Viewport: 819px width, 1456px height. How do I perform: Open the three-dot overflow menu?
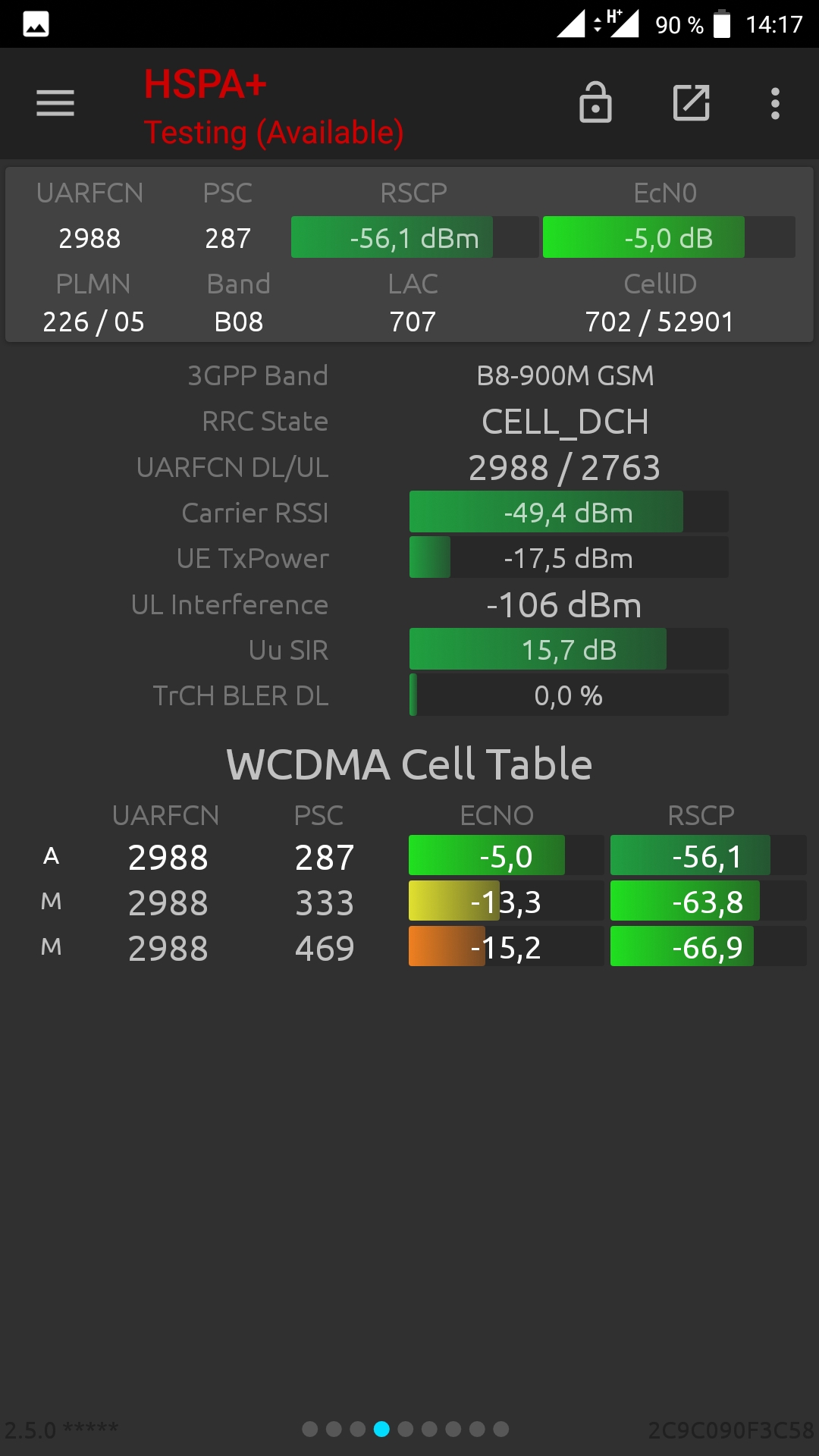[775, 103]
